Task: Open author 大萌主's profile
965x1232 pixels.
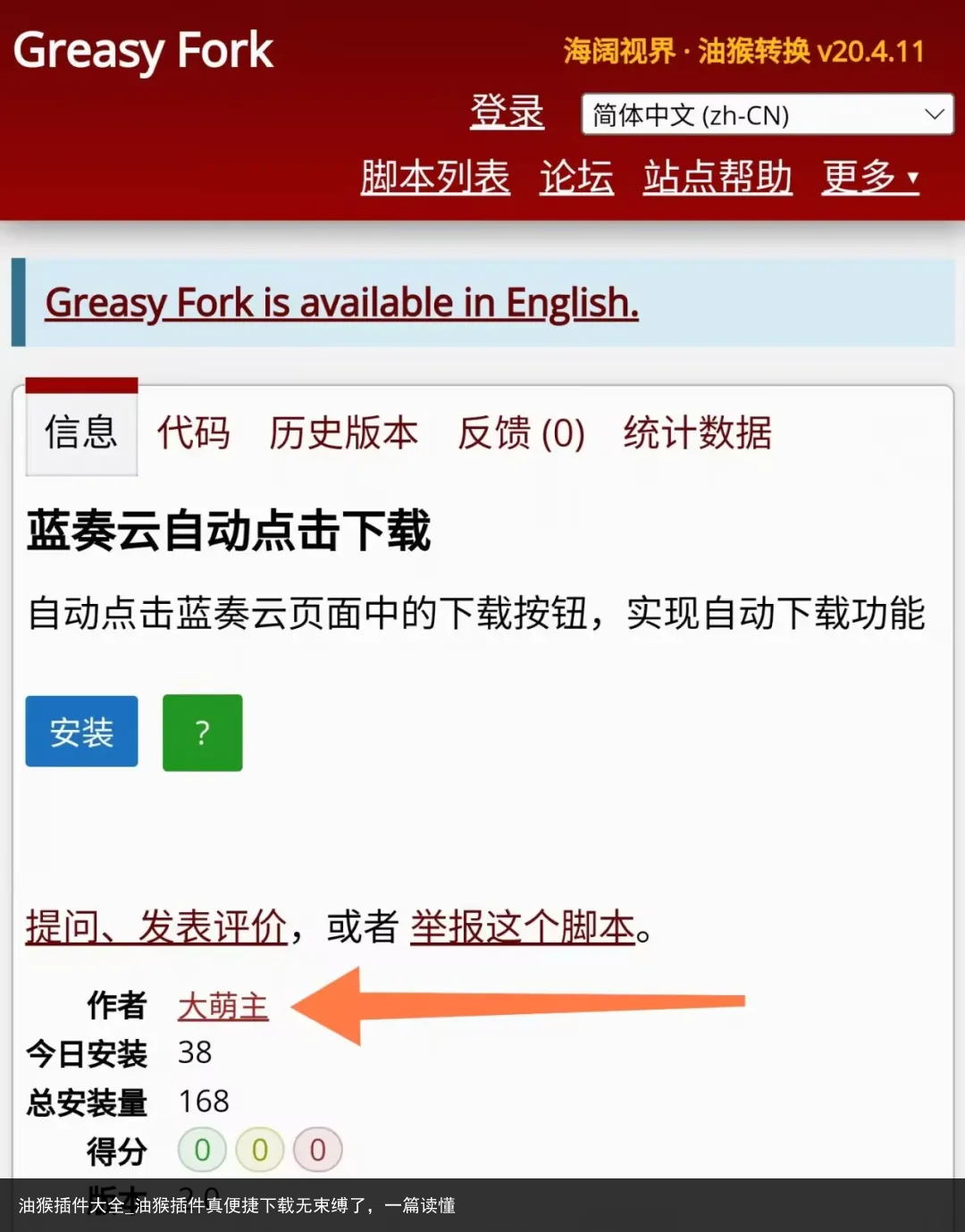Action: coord(222,1007)
